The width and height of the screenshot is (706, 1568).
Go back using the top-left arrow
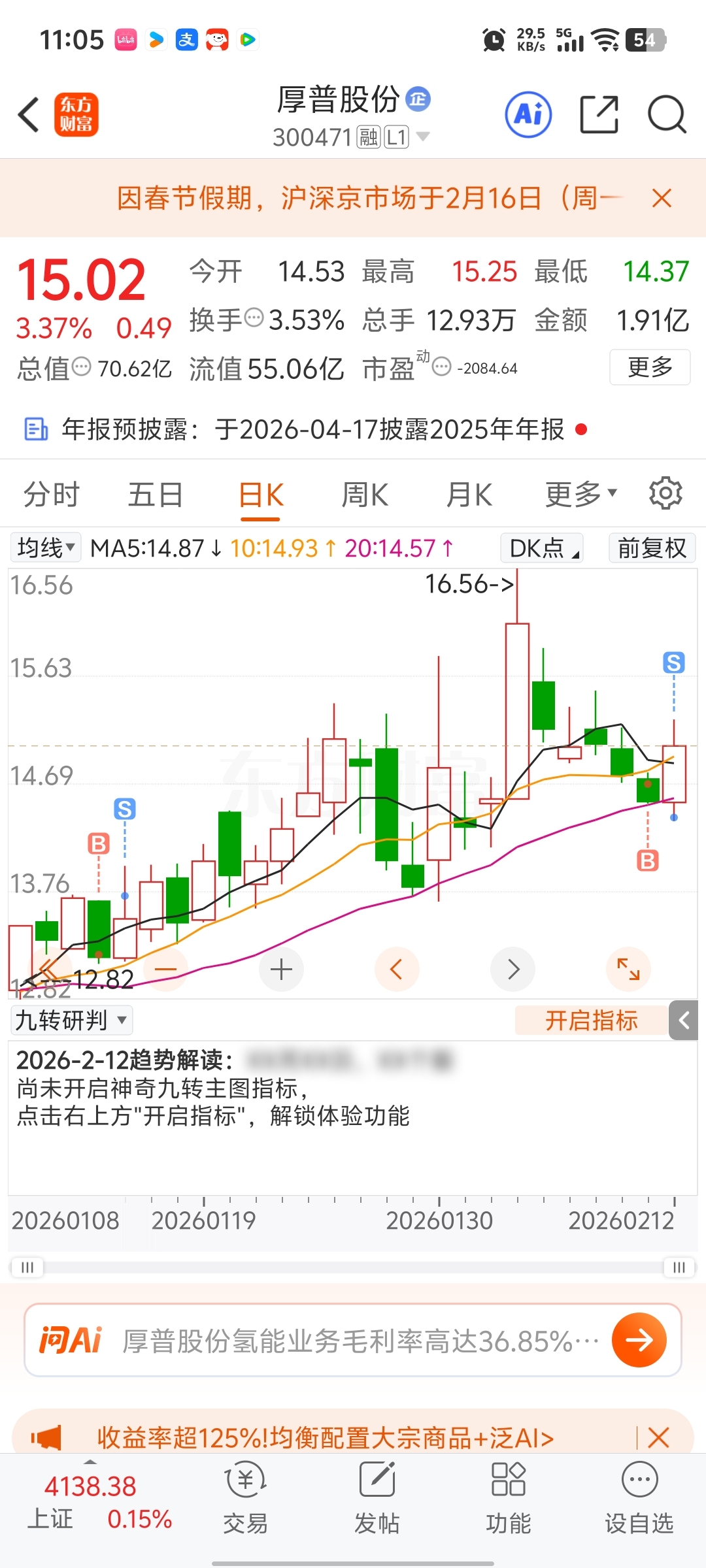tap(29, 115)
